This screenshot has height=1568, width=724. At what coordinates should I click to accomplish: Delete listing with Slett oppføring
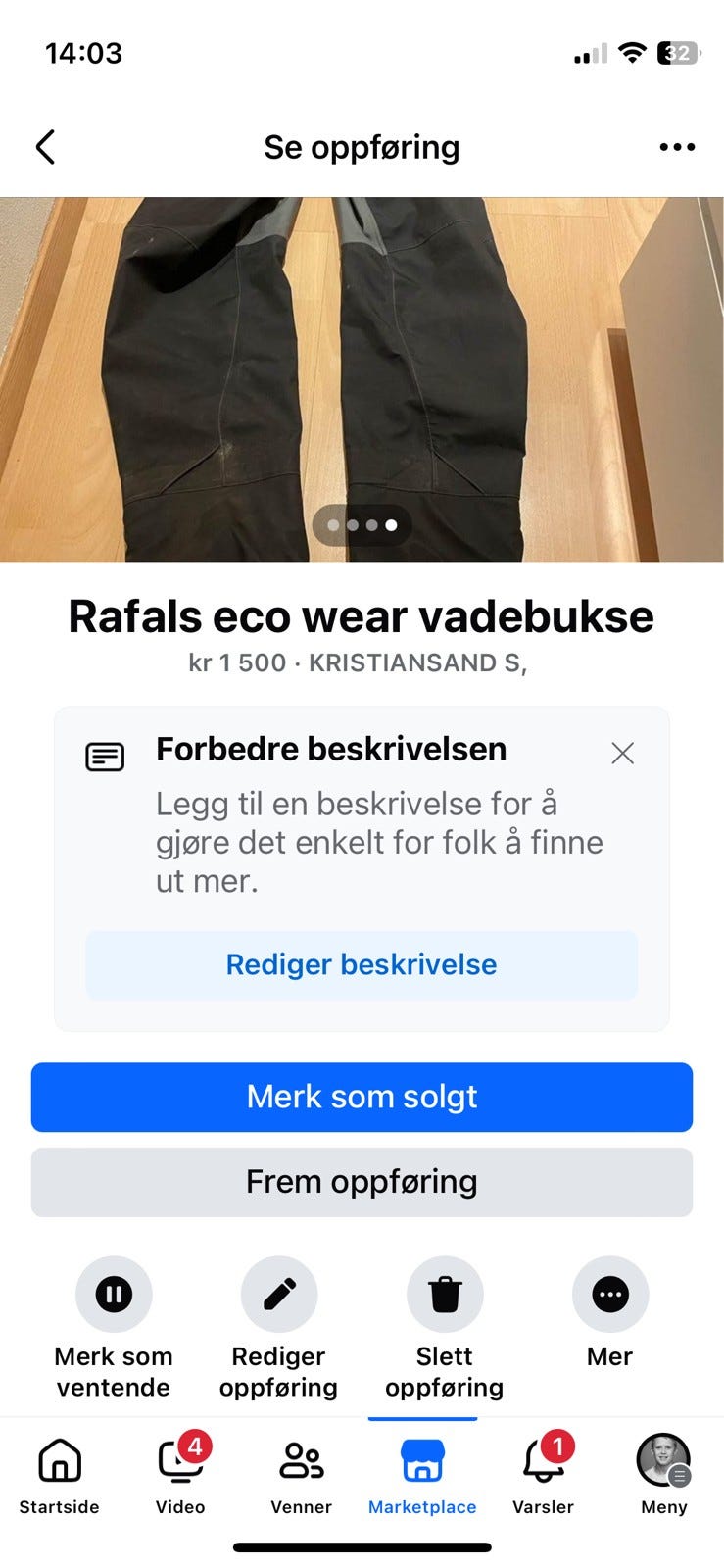click(x=445, y=1295)
